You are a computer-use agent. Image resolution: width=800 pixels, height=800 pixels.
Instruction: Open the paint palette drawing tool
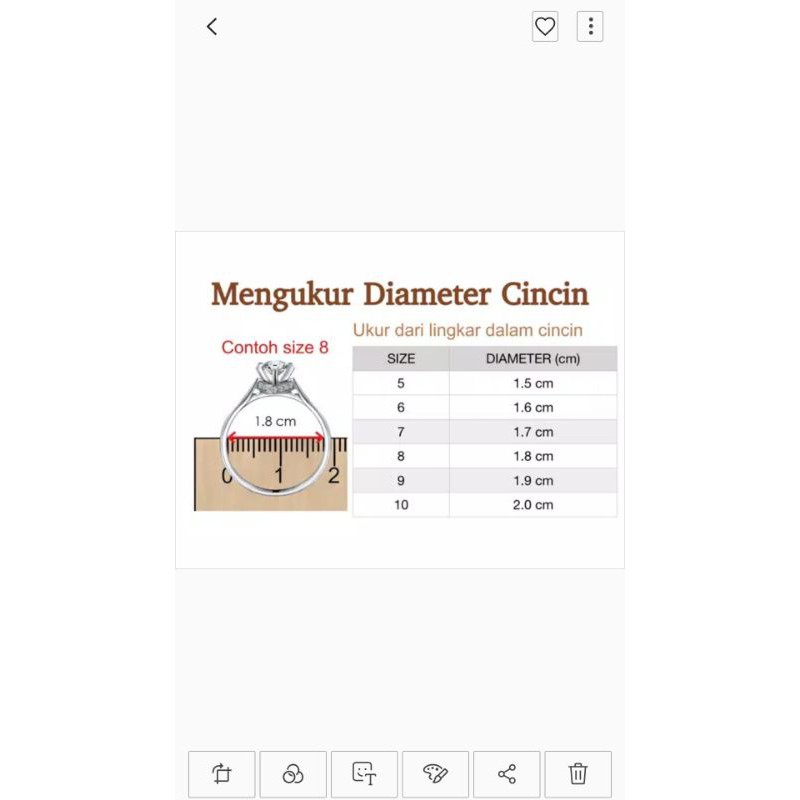pyautogui.click(x=435, y=773)
